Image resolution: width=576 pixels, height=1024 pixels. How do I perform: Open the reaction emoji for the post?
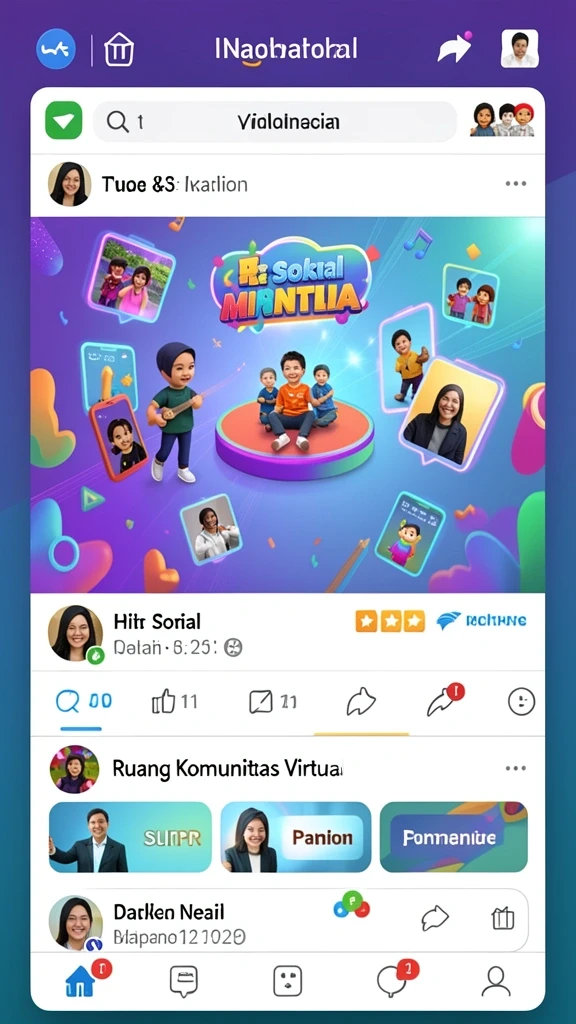click(521, 702)
